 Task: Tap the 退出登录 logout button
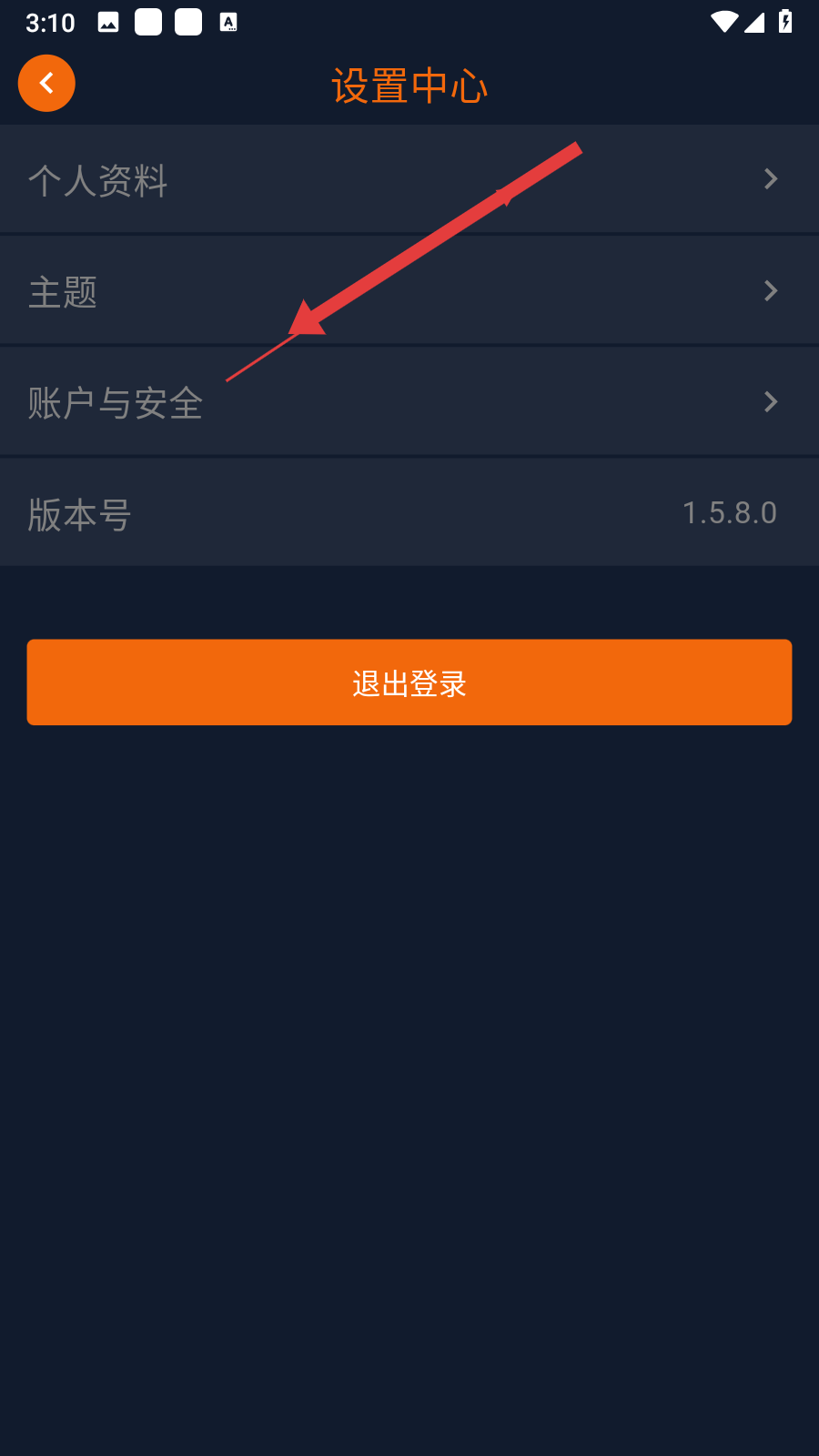(x=409, y=682)
